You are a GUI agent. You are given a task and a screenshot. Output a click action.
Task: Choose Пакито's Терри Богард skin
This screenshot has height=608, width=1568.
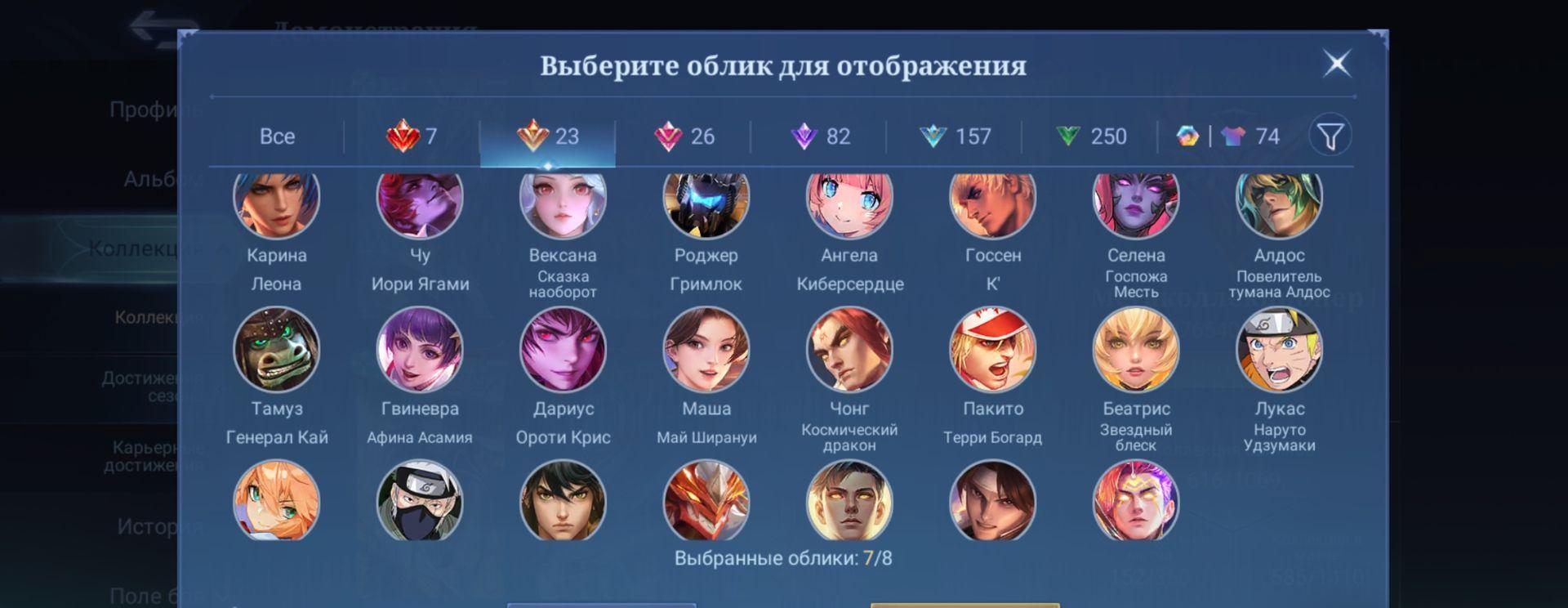click(x=993, y=350)
